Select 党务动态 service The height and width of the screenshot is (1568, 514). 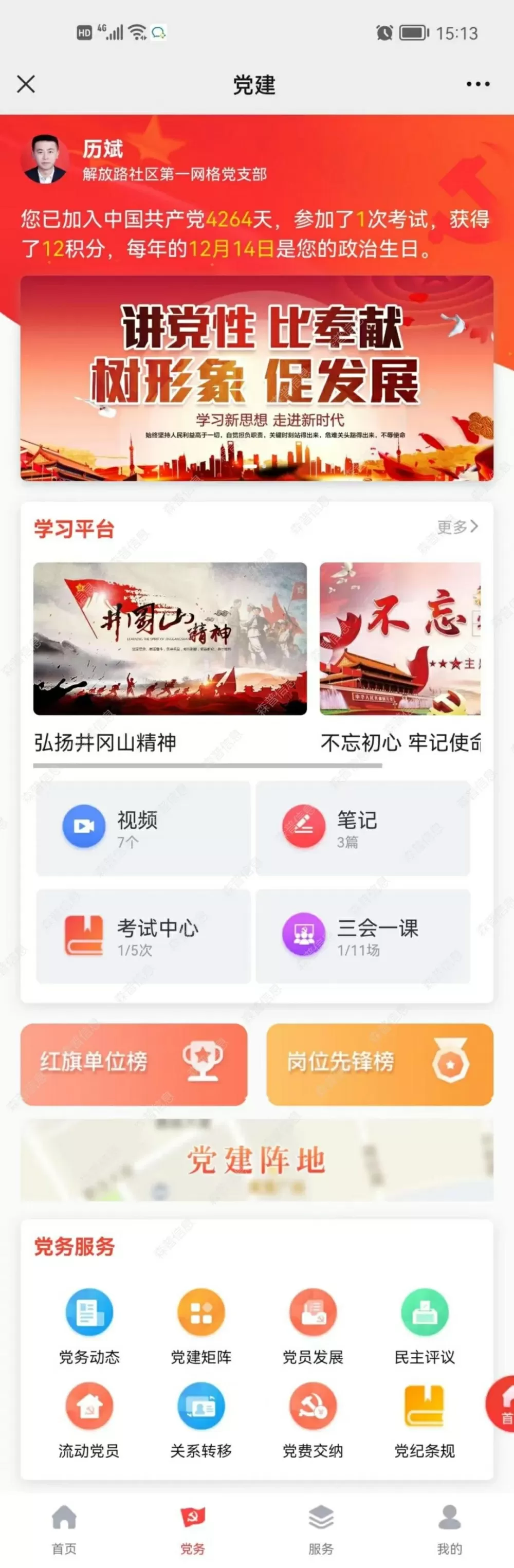click(89, 1323)
